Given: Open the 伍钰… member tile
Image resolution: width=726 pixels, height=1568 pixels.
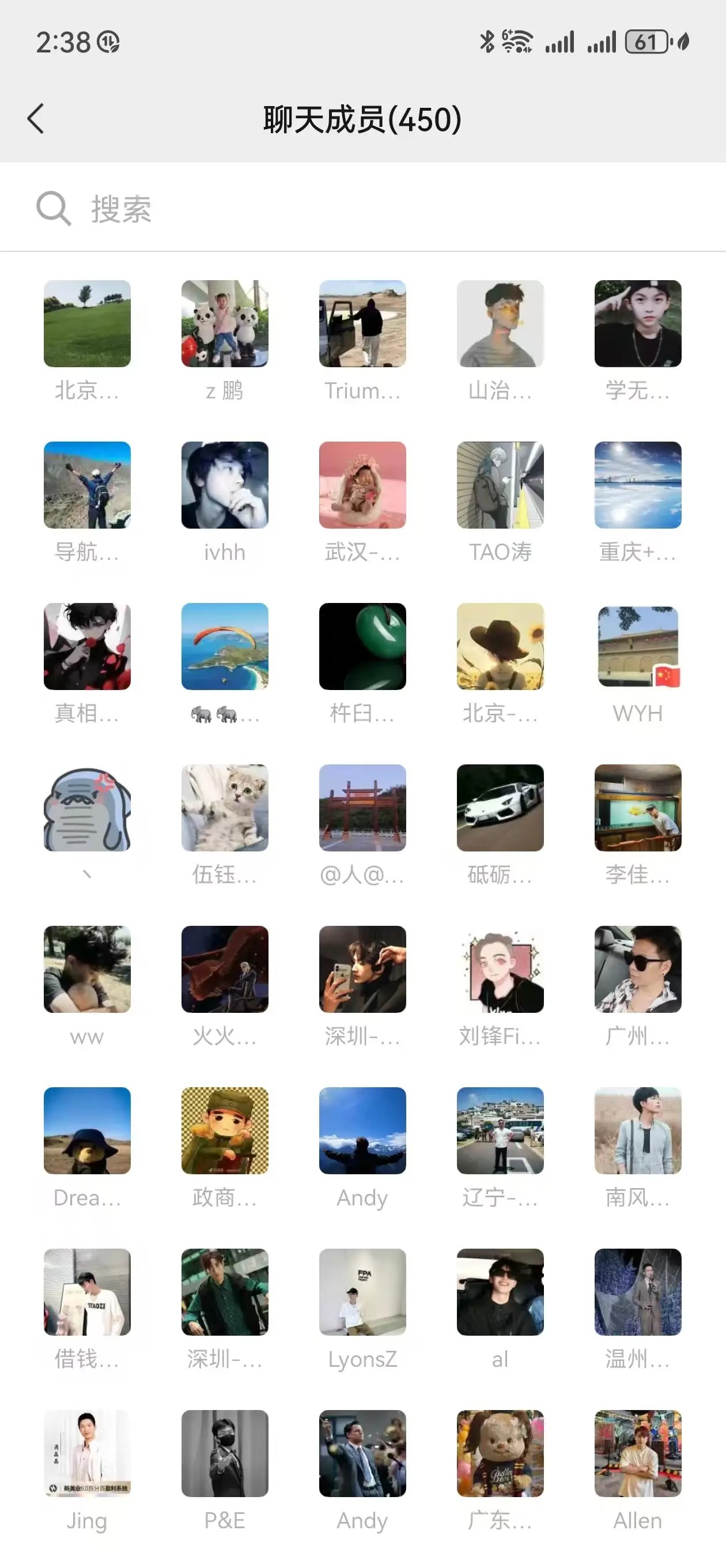Looking at the screenshot, I should 225,808.
